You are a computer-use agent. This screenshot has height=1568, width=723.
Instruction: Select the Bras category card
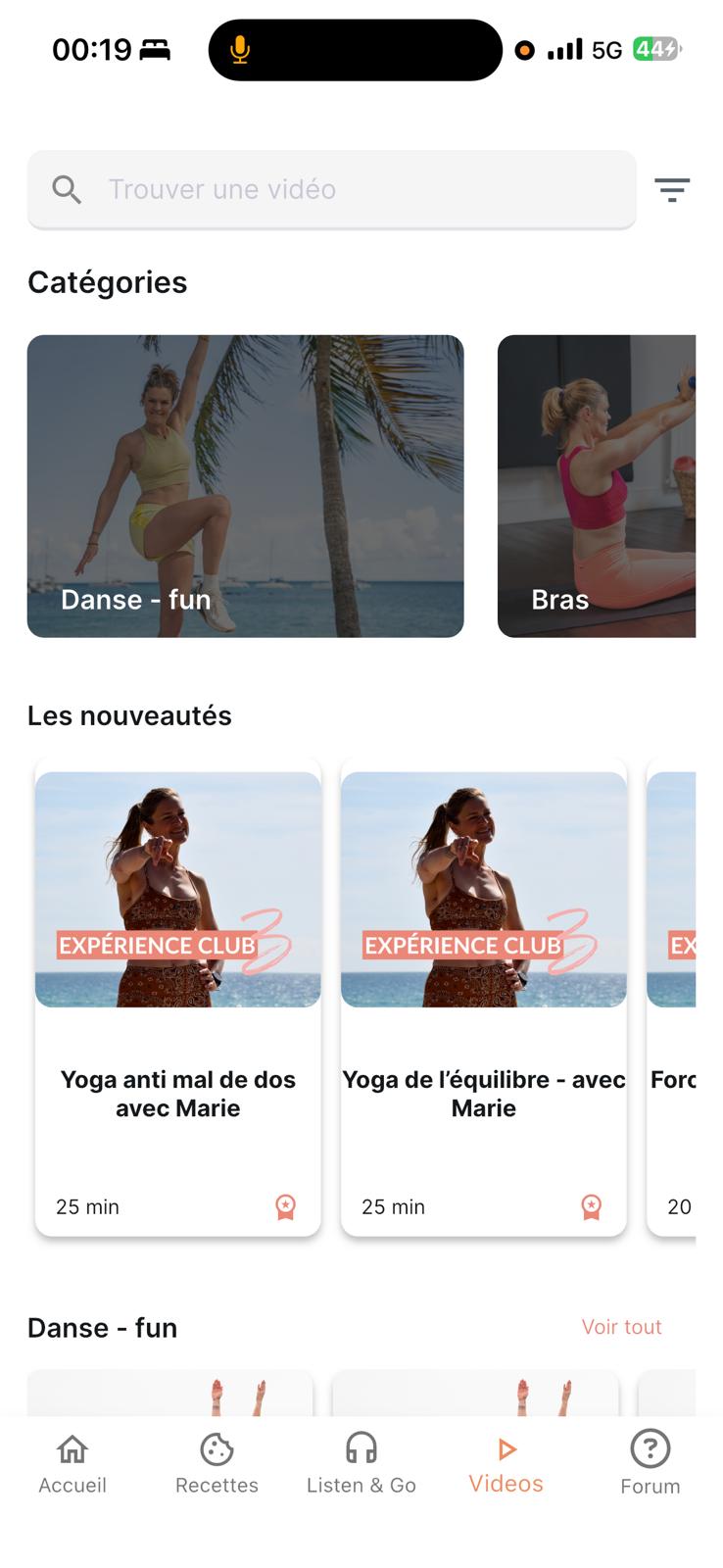(x=597, y=486)
